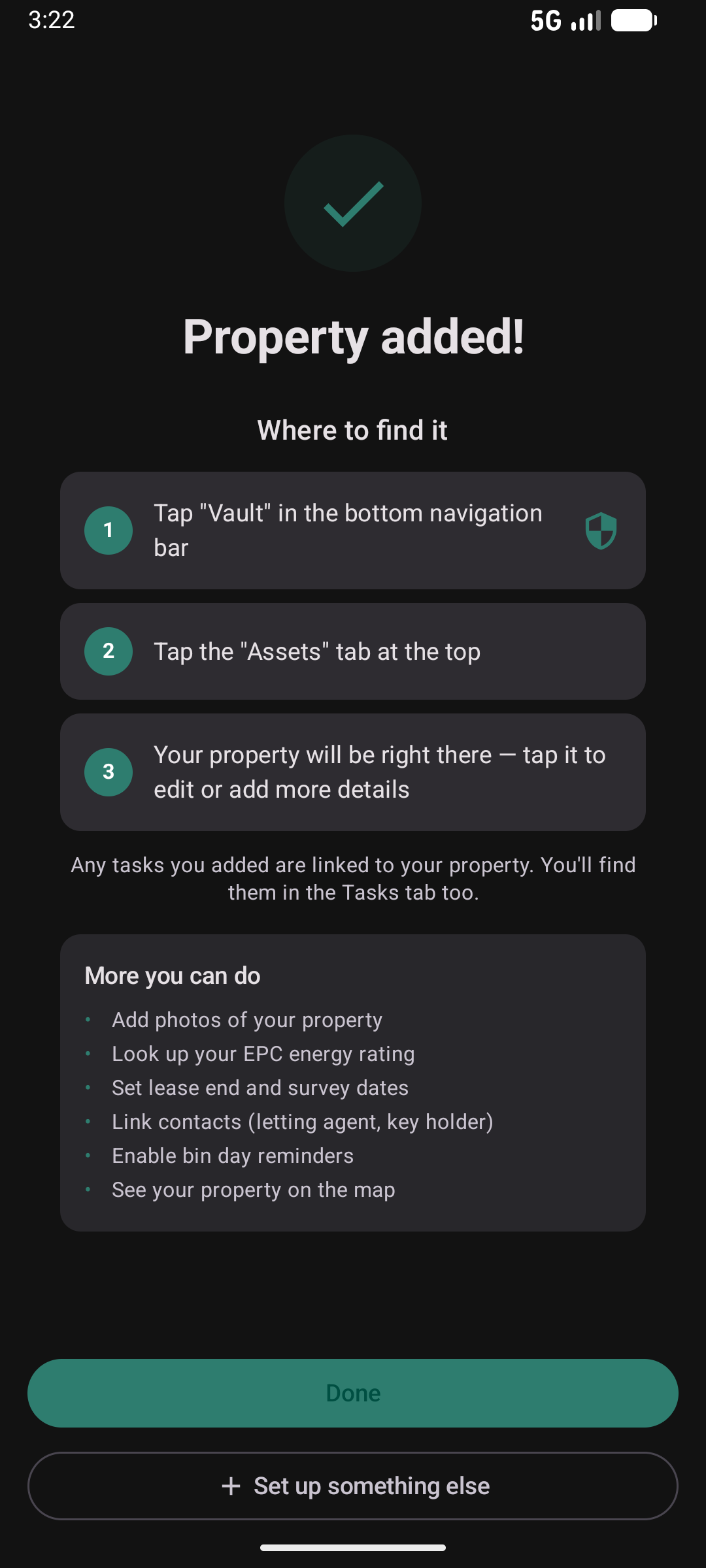Tap Enable bin day reminders item

click(233, 1156)
